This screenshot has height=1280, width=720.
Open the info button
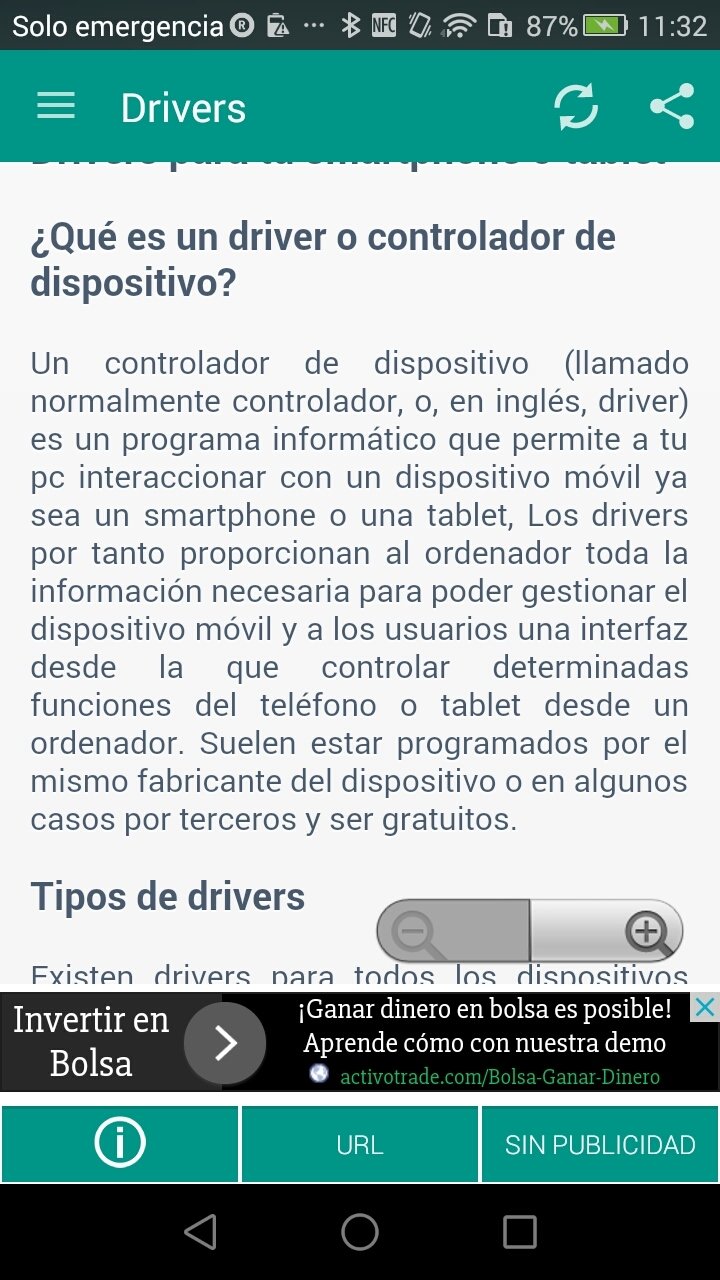pos(120,1144)
